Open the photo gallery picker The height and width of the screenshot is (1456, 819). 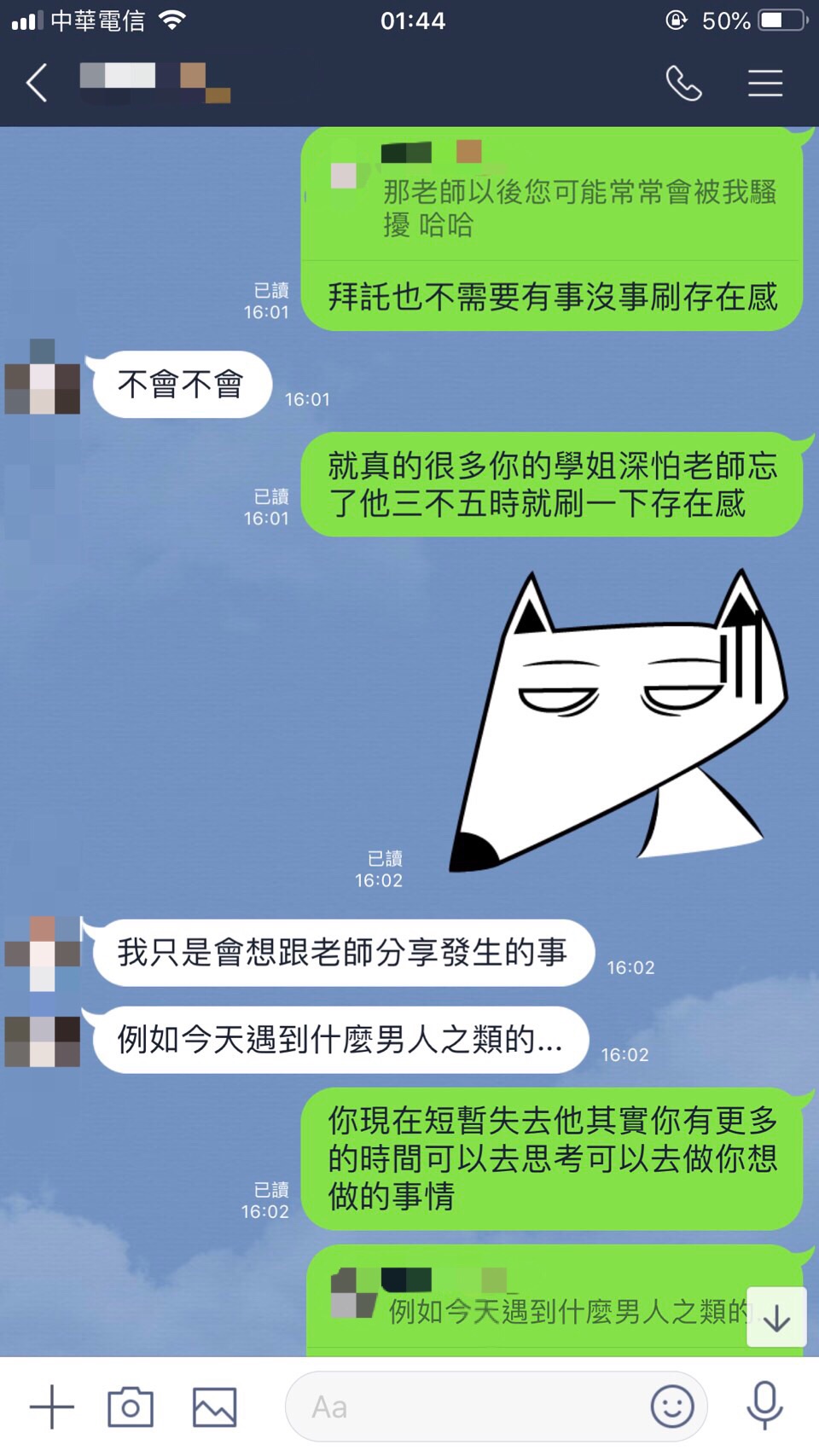click(214, 1407)
